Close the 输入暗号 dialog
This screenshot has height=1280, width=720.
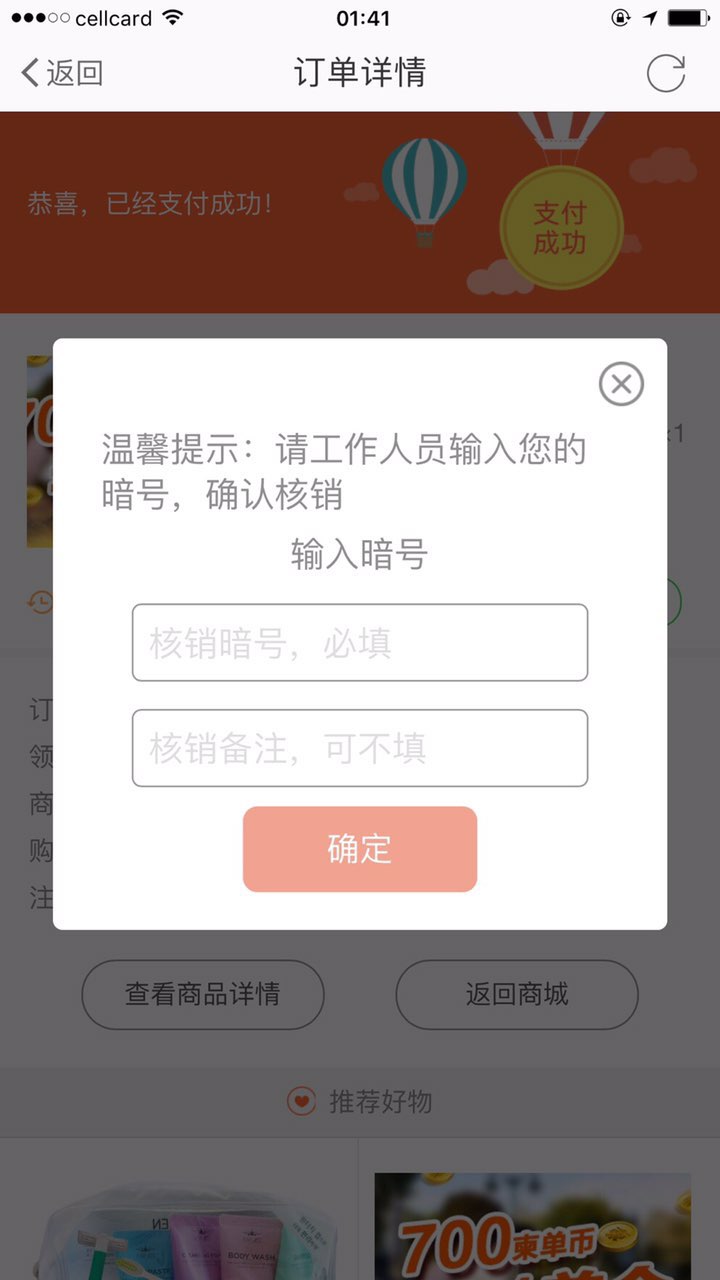pos(621,384)
